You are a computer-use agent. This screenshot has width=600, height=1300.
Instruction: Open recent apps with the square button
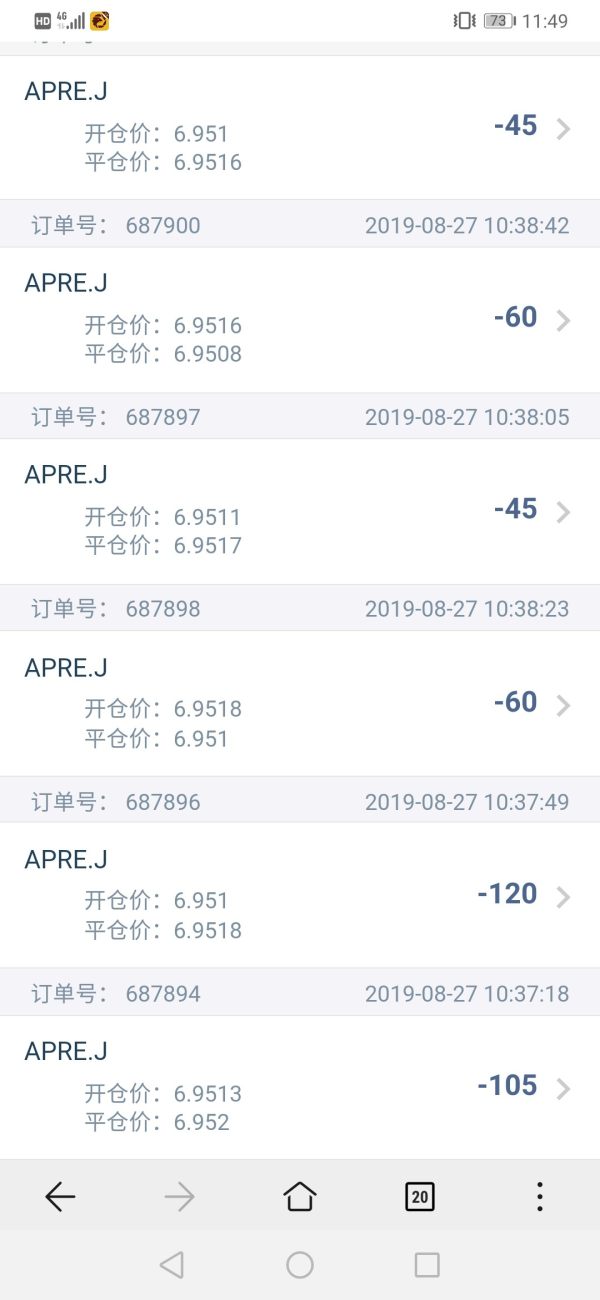(427, 1265)
